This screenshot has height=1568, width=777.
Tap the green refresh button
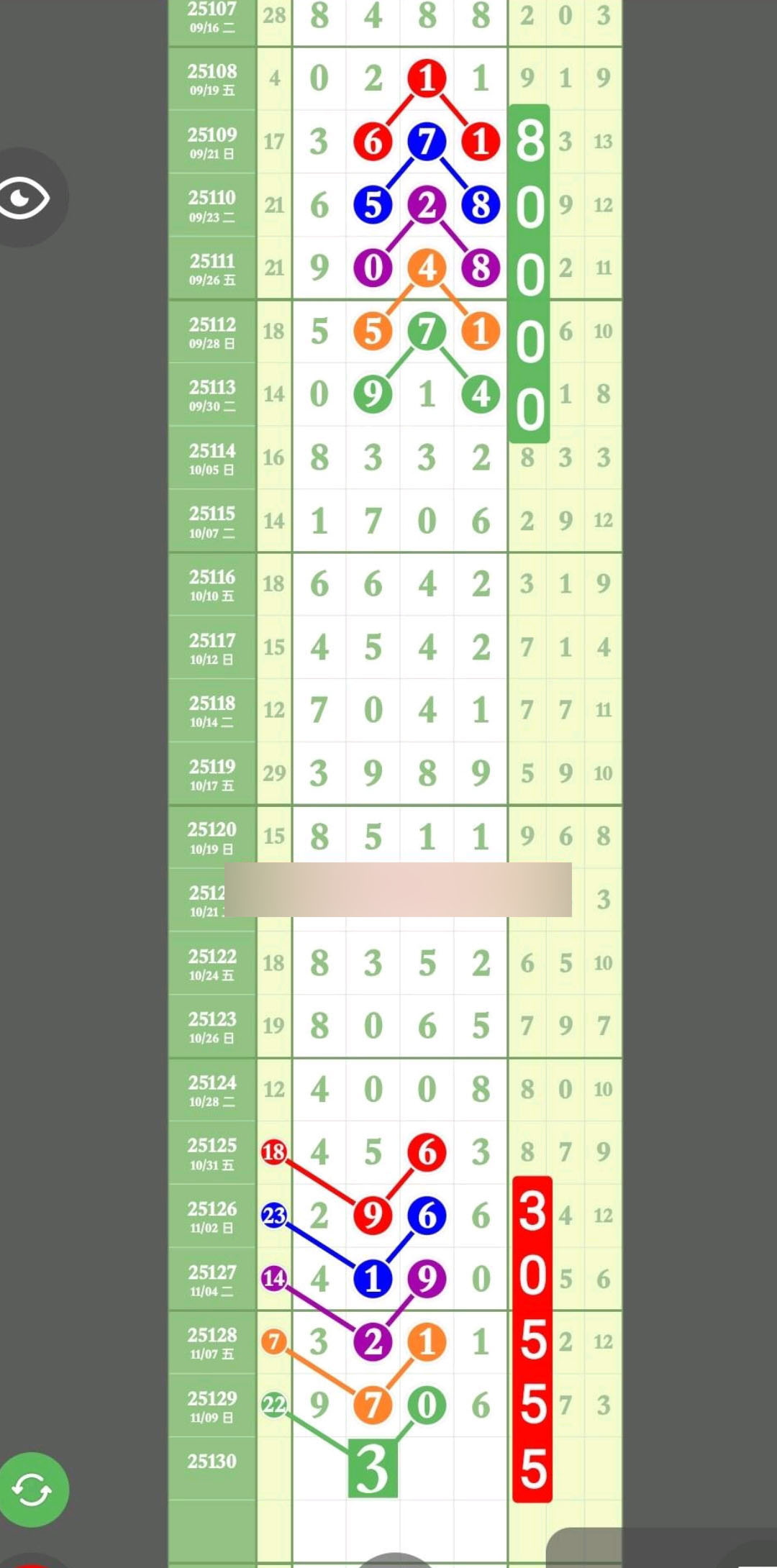pos(32,1489)
